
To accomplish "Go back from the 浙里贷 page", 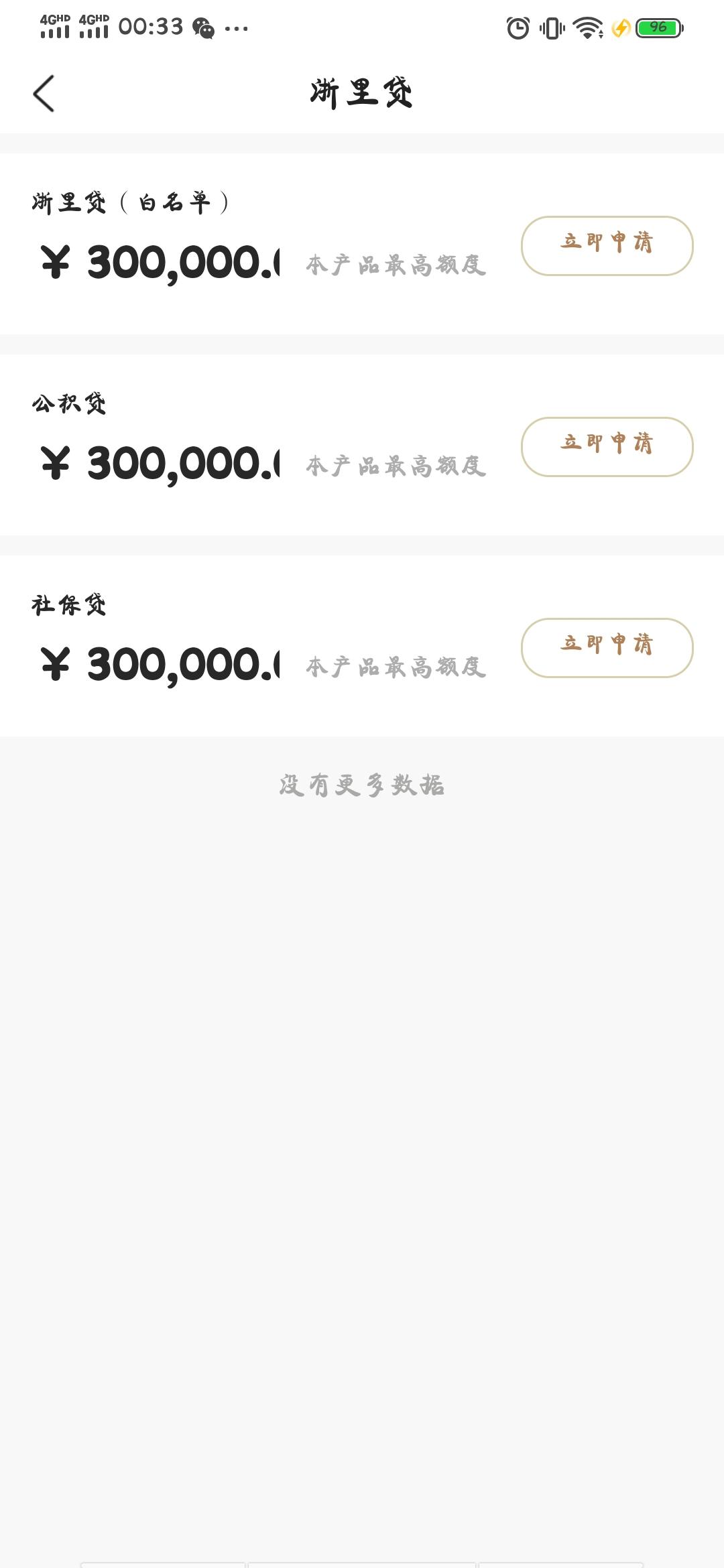I will tap(44, 93).
